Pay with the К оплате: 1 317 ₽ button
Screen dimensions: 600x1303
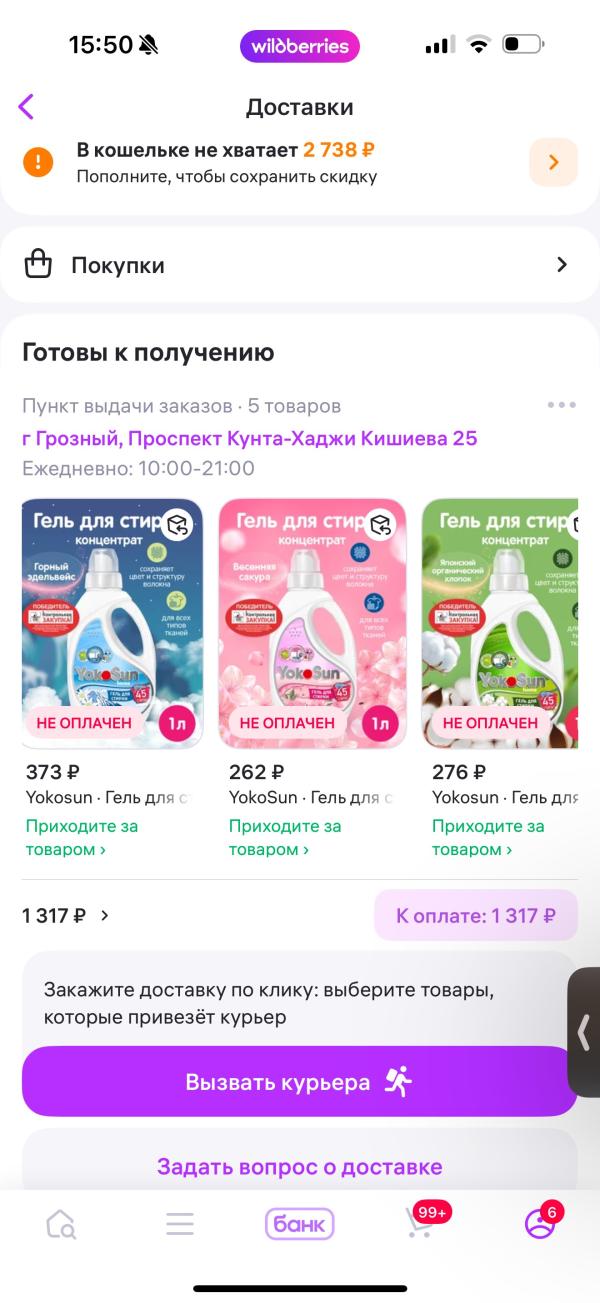click(x=475, y=915)
